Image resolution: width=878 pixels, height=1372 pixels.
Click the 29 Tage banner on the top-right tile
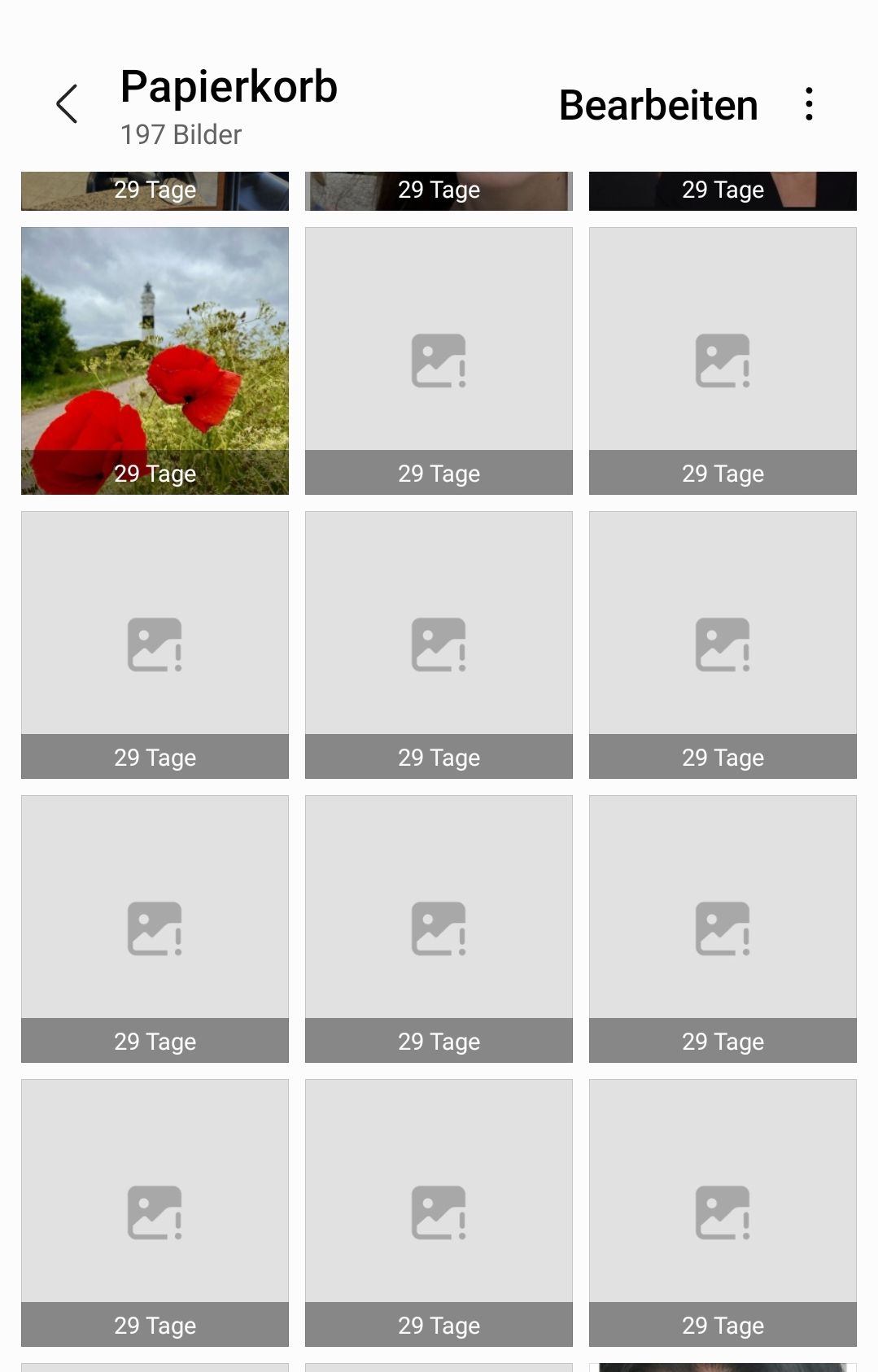click(723, 190)
